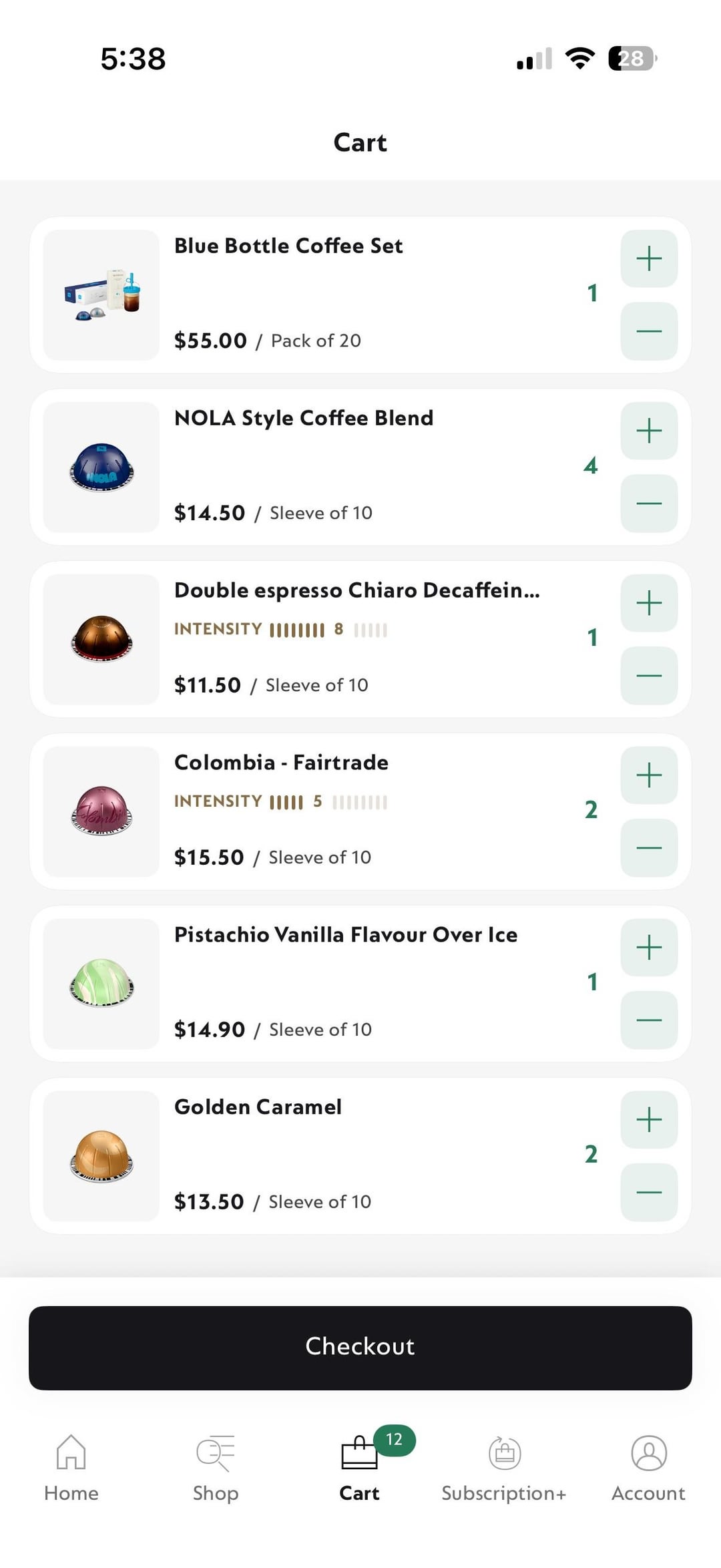Add another Colombia - Fairtrade sleeve
721x1568 pixels.
coord(649,775)
